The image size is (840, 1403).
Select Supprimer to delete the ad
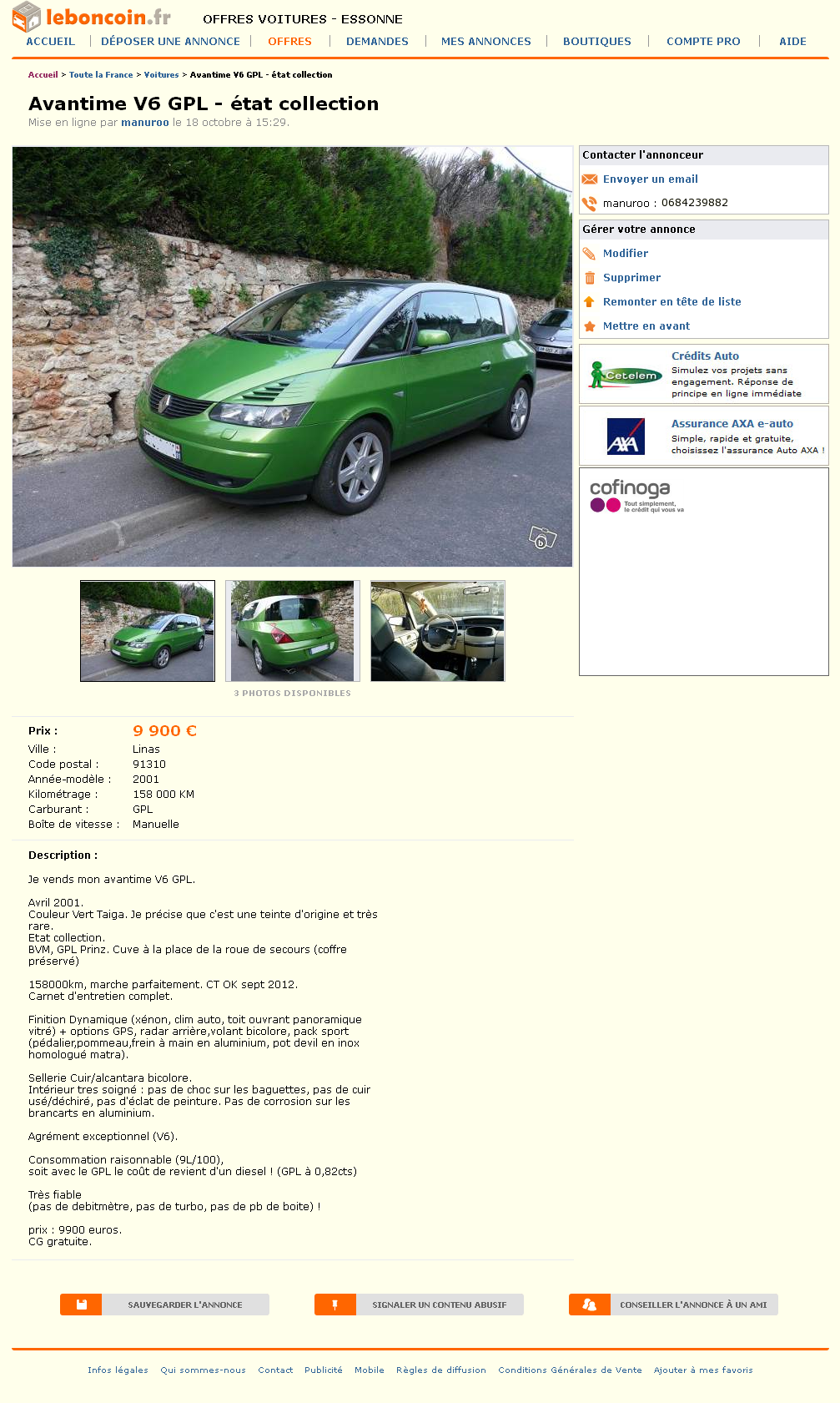(631, 278)
